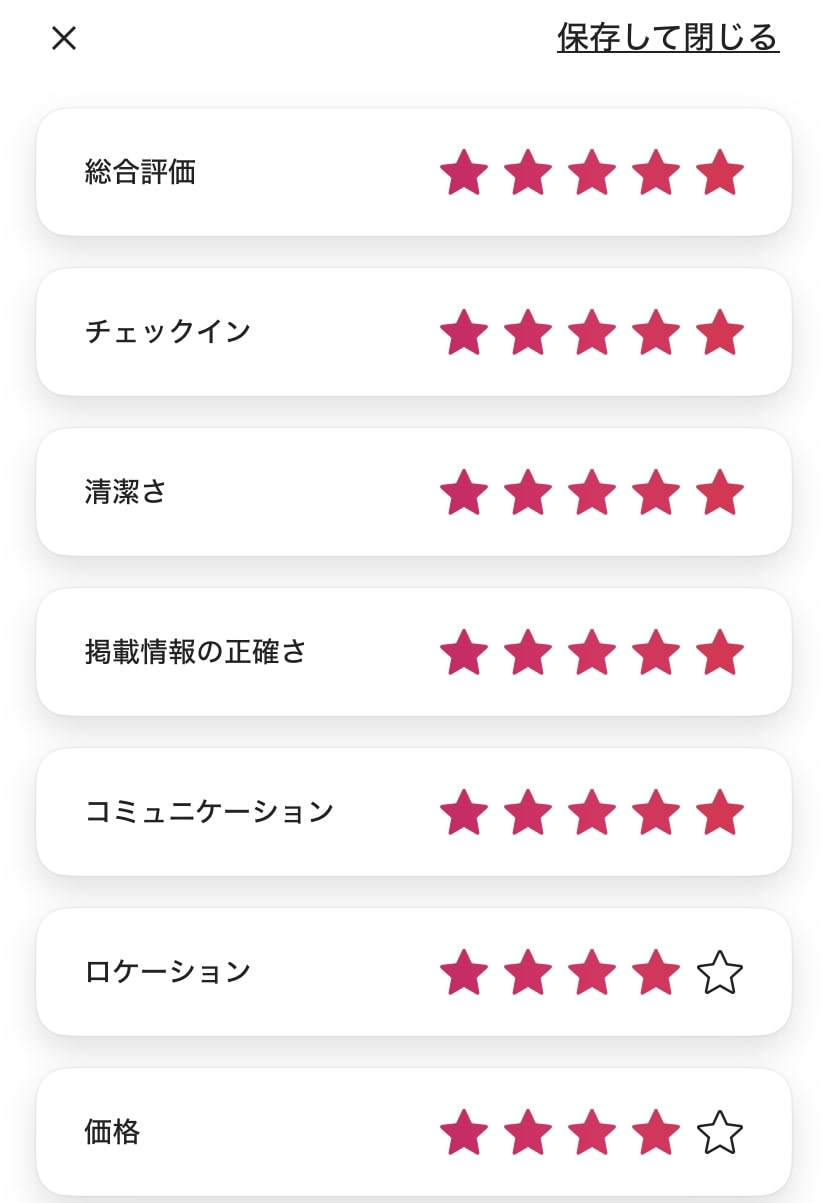Lower チェックイン to four stars
The height and width of the screenshot is (1203, 828).
(656, 332)
